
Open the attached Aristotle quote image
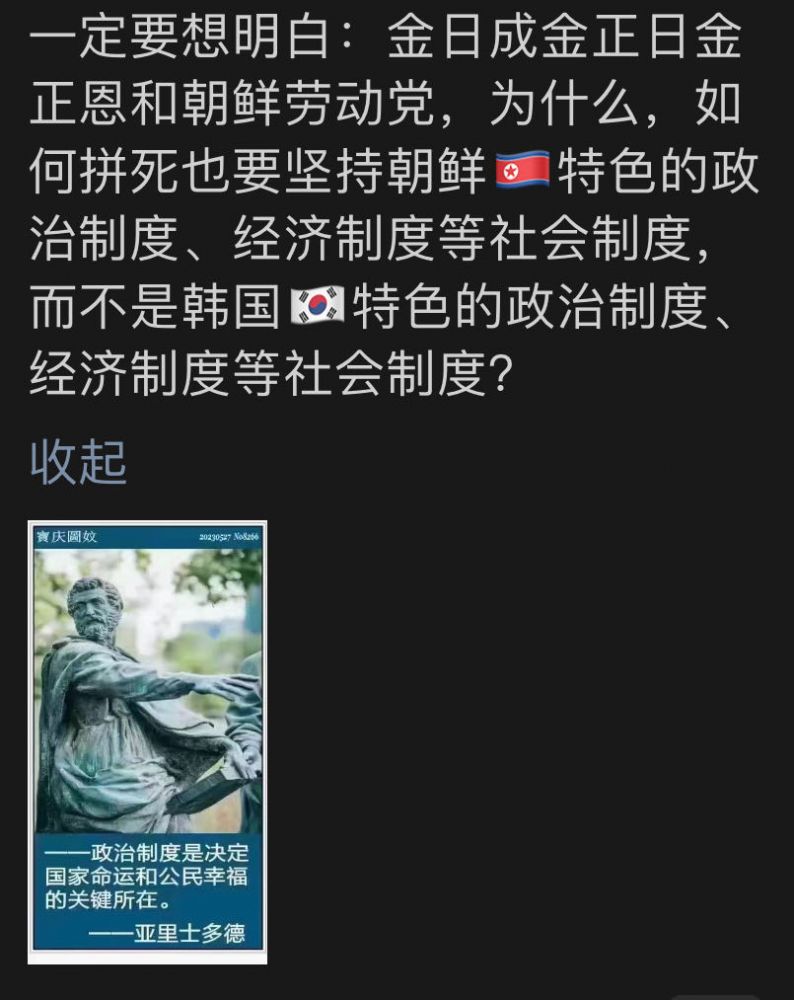coord(147,741)
